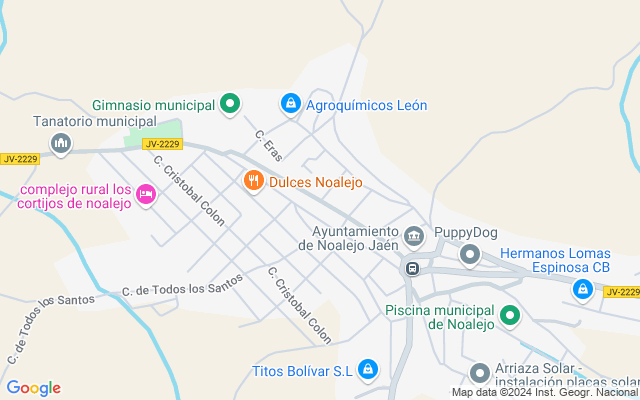Select Hermanos Lomas Espinosa CB pin
Screen dimensions: 640x400
[582, 290]
